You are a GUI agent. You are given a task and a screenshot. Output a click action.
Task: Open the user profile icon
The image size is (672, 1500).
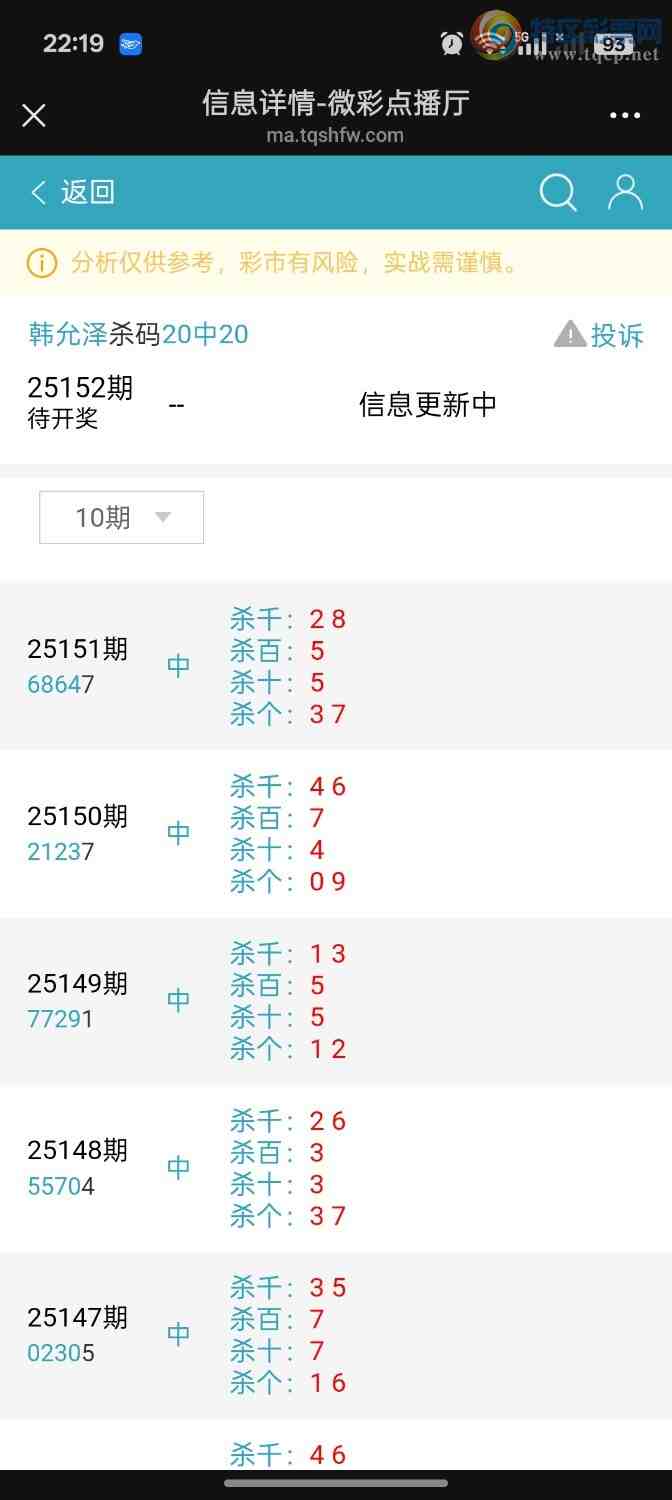click(625, 192)
